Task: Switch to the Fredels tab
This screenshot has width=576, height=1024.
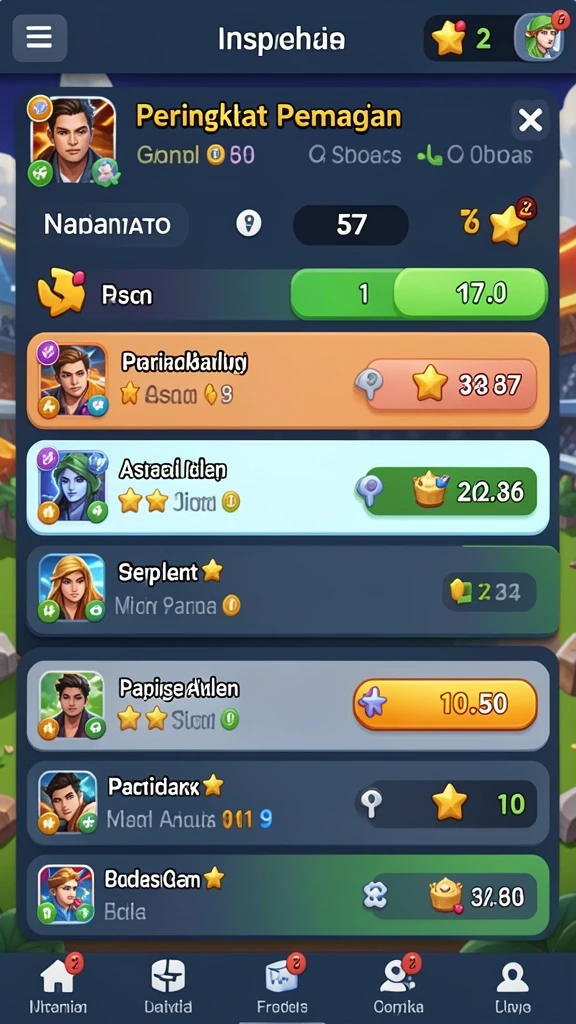Action: point(282,985)
